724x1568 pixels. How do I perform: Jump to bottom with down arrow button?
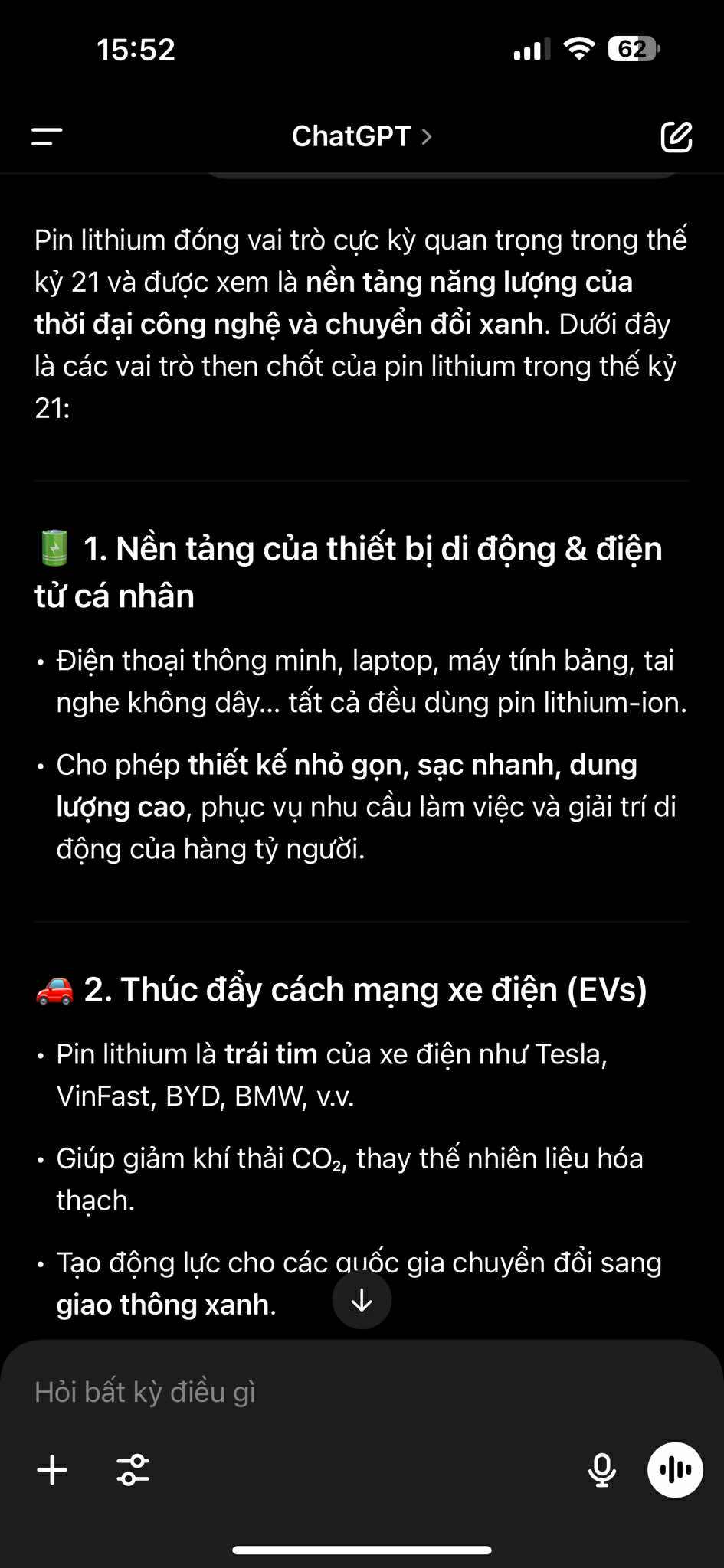362,1300
